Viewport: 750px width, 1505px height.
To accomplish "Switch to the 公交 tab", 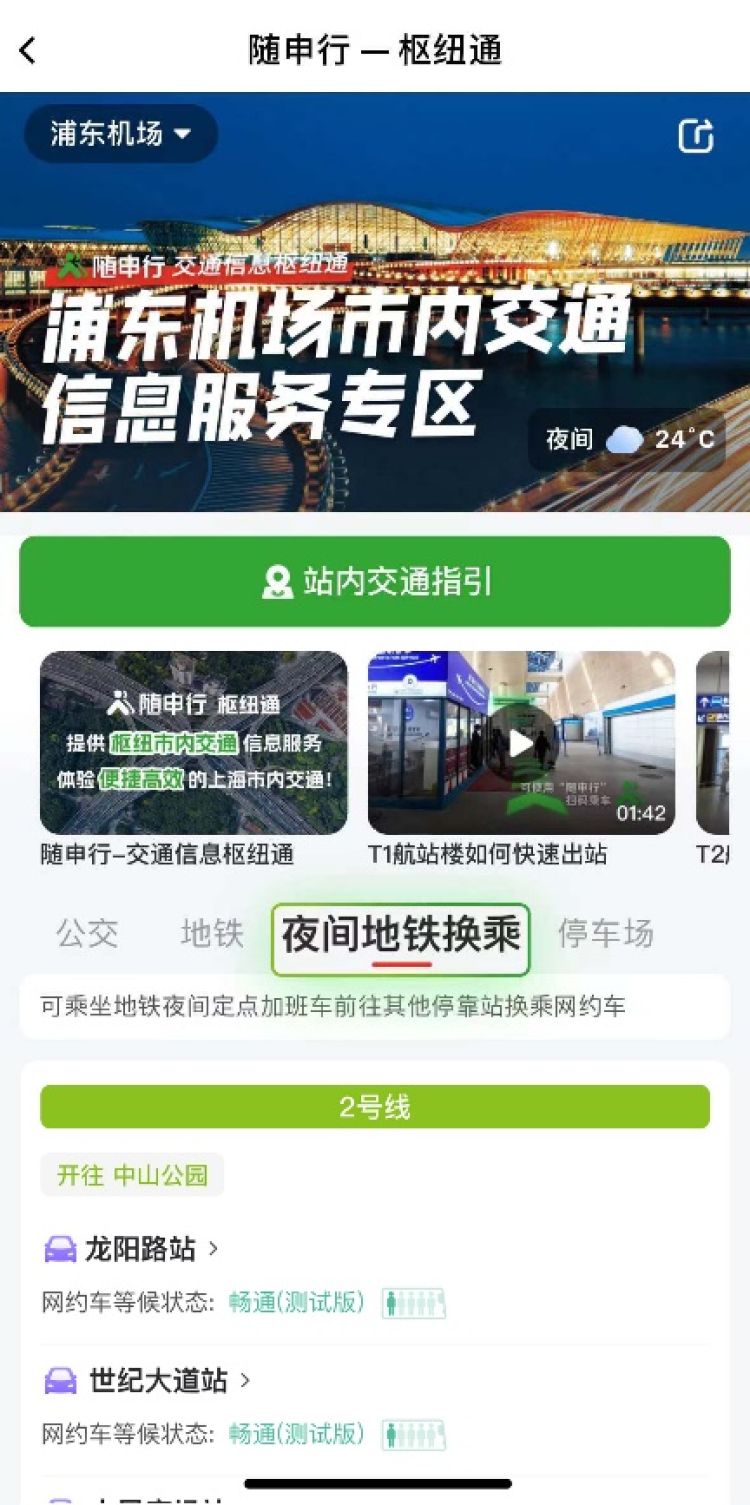I will (87, 934).
